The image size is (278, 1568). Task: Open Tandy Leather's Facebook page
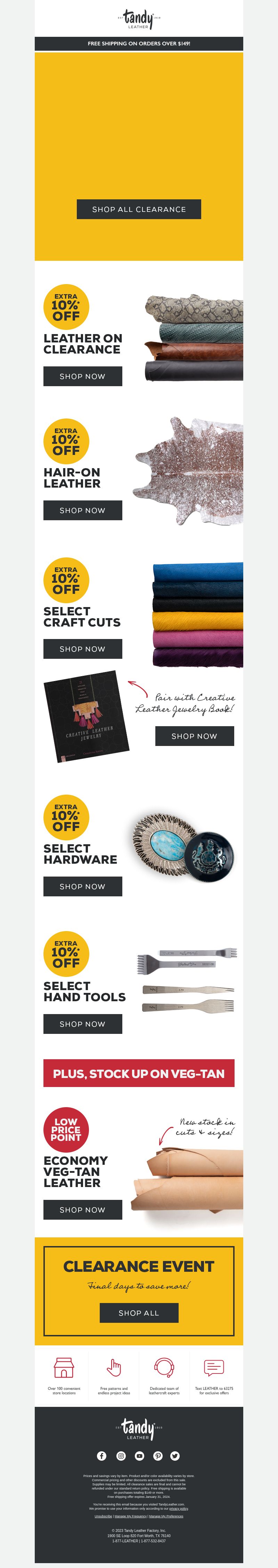pos(102,1456)
